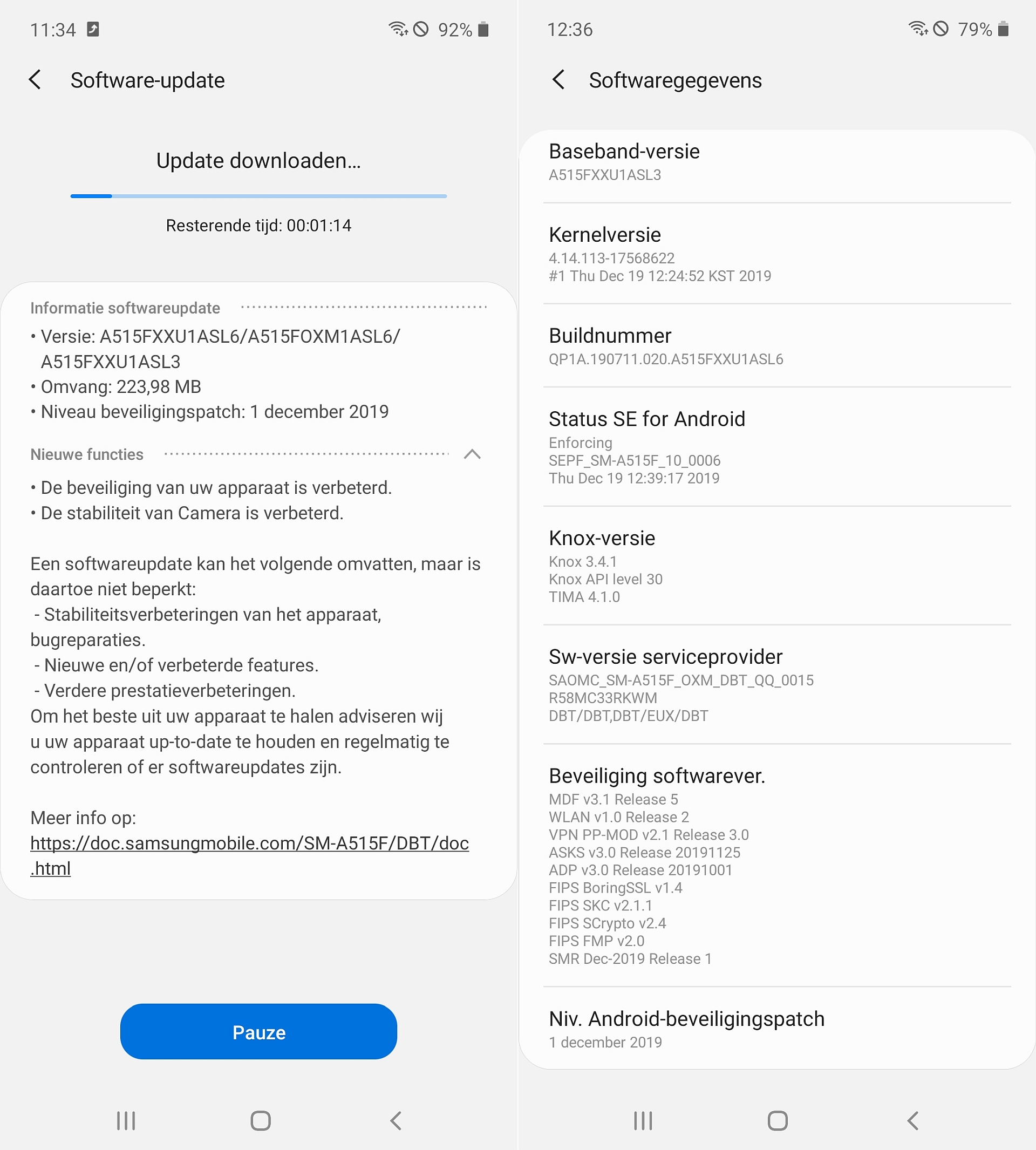
Task: Pause the download with the Pauze button
Action: tap(258, 1032)
